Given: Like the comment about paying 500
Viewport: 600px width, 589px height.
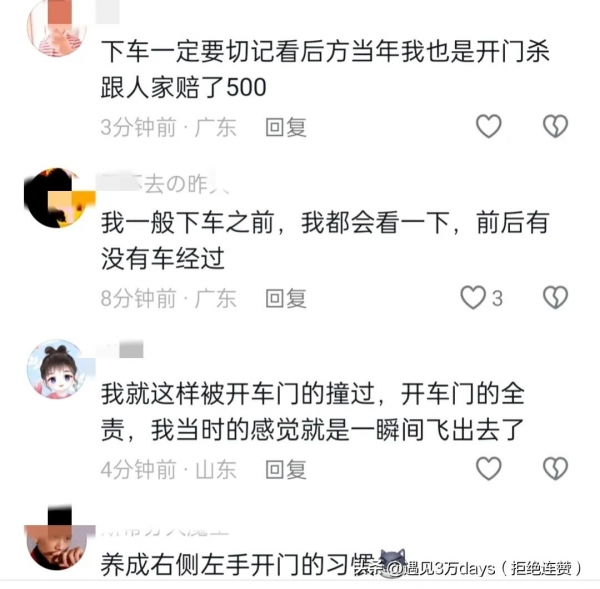Looking at the screenshot, I should (488, 126).
